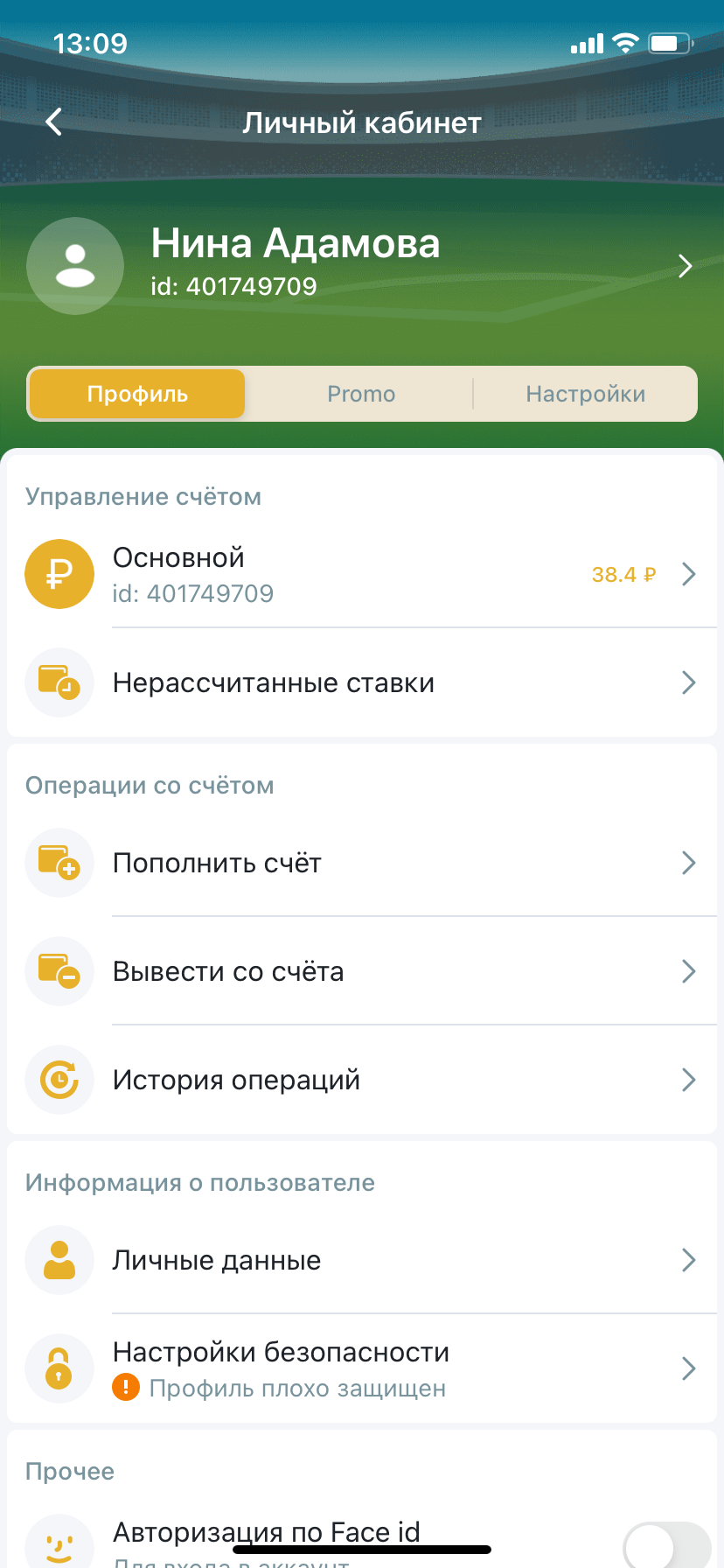The width and height of the screenshot is (724, 1568).
Task: Enable Авторизация по Face id
Action: point(665,1545)
